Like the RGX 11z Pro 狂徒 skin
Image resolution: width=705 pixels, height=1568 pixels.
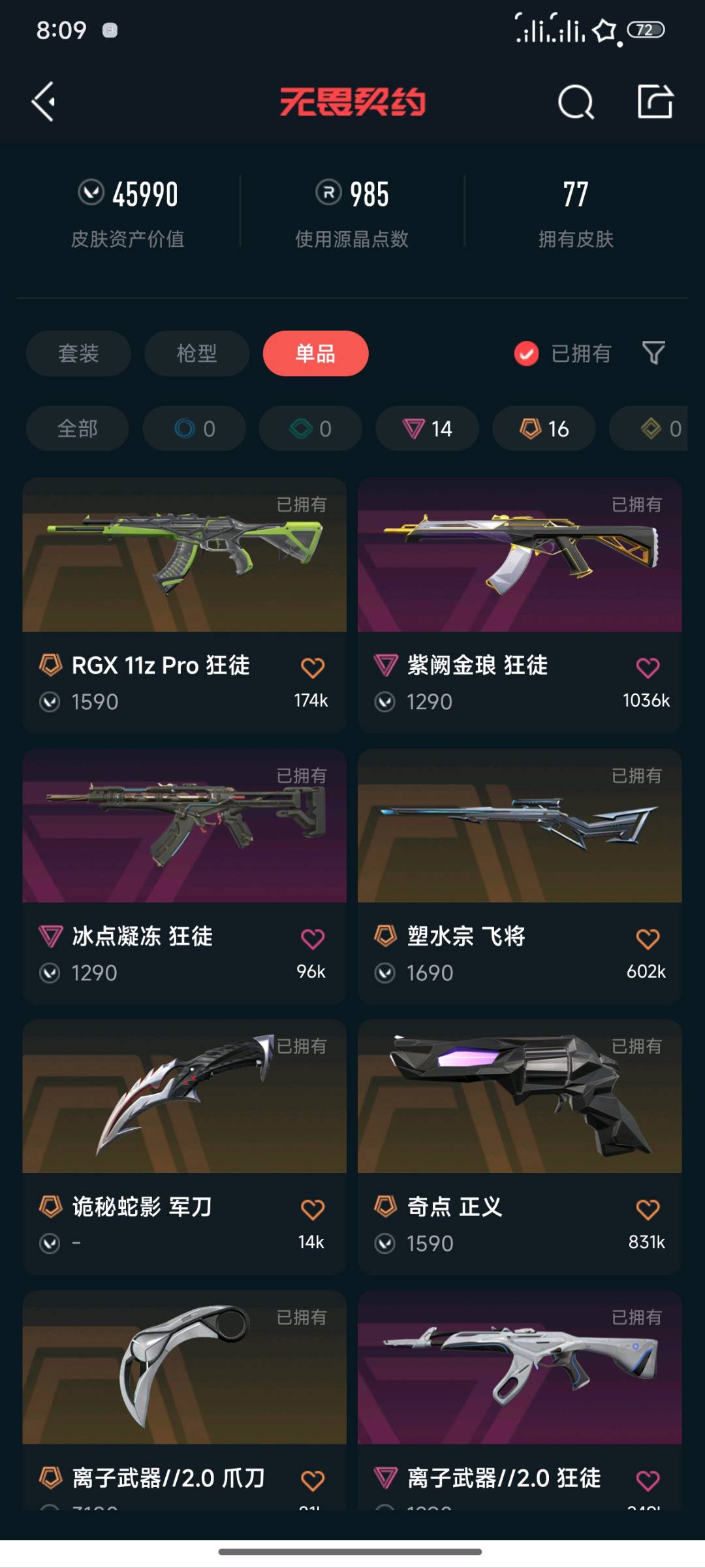[313, 667]
